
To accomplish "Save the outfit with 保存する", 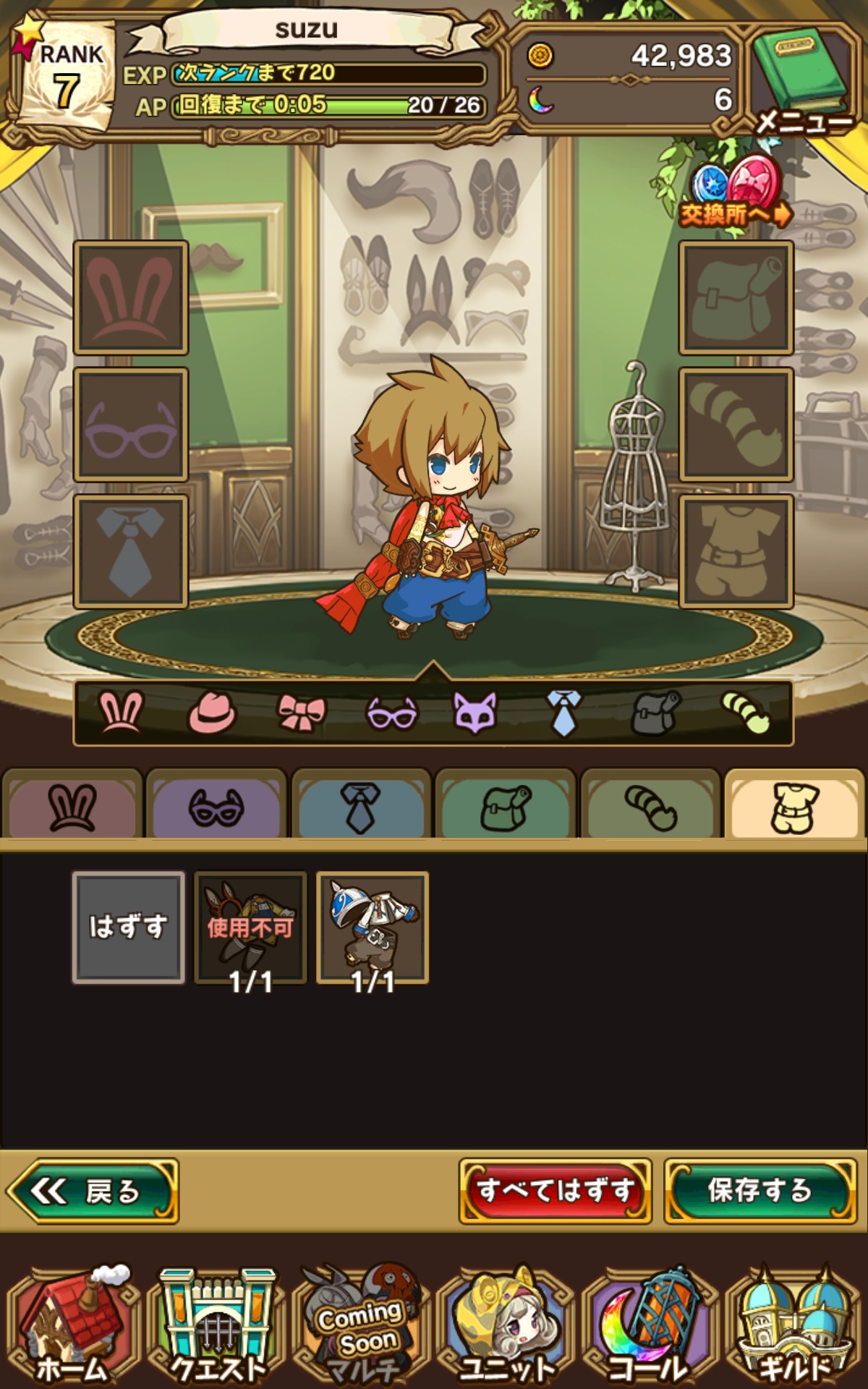I will [759, 1192].
